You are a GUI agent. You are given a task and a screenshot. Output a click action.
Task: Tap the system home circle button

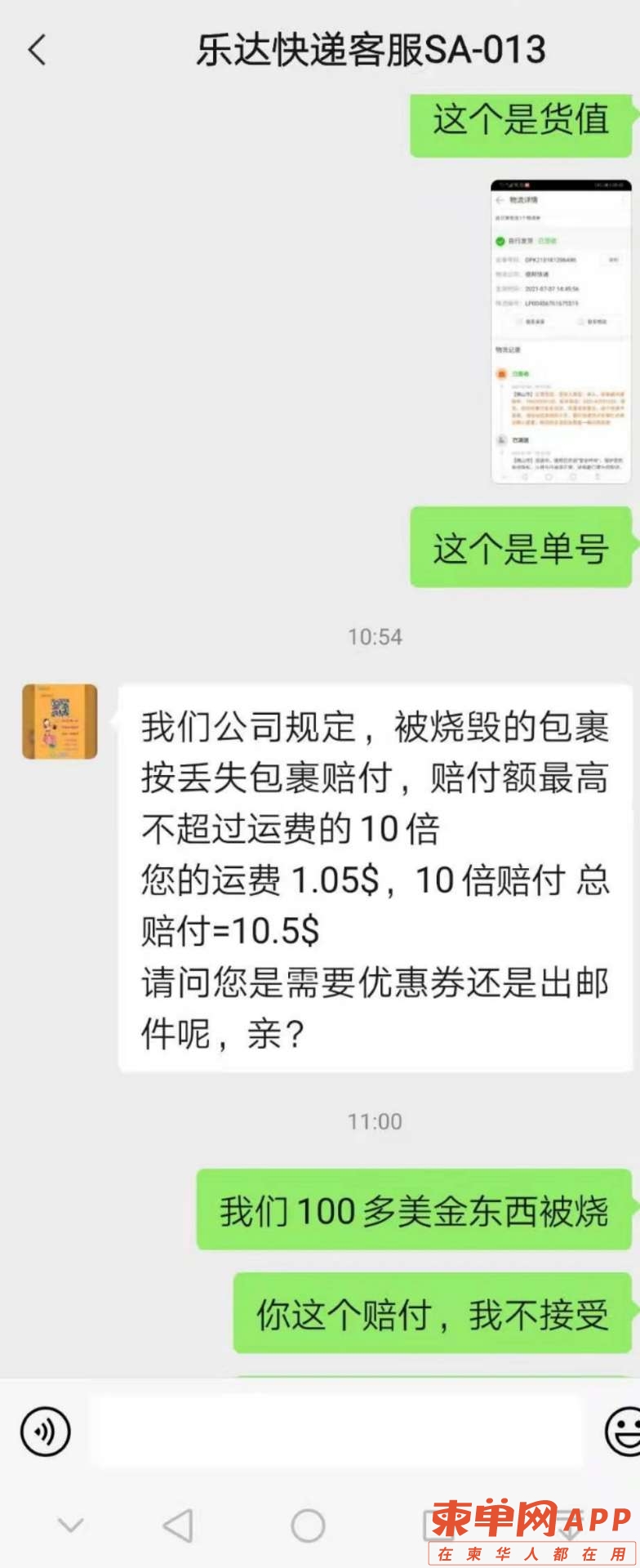pyautogui.click(x=308, y=1525)
